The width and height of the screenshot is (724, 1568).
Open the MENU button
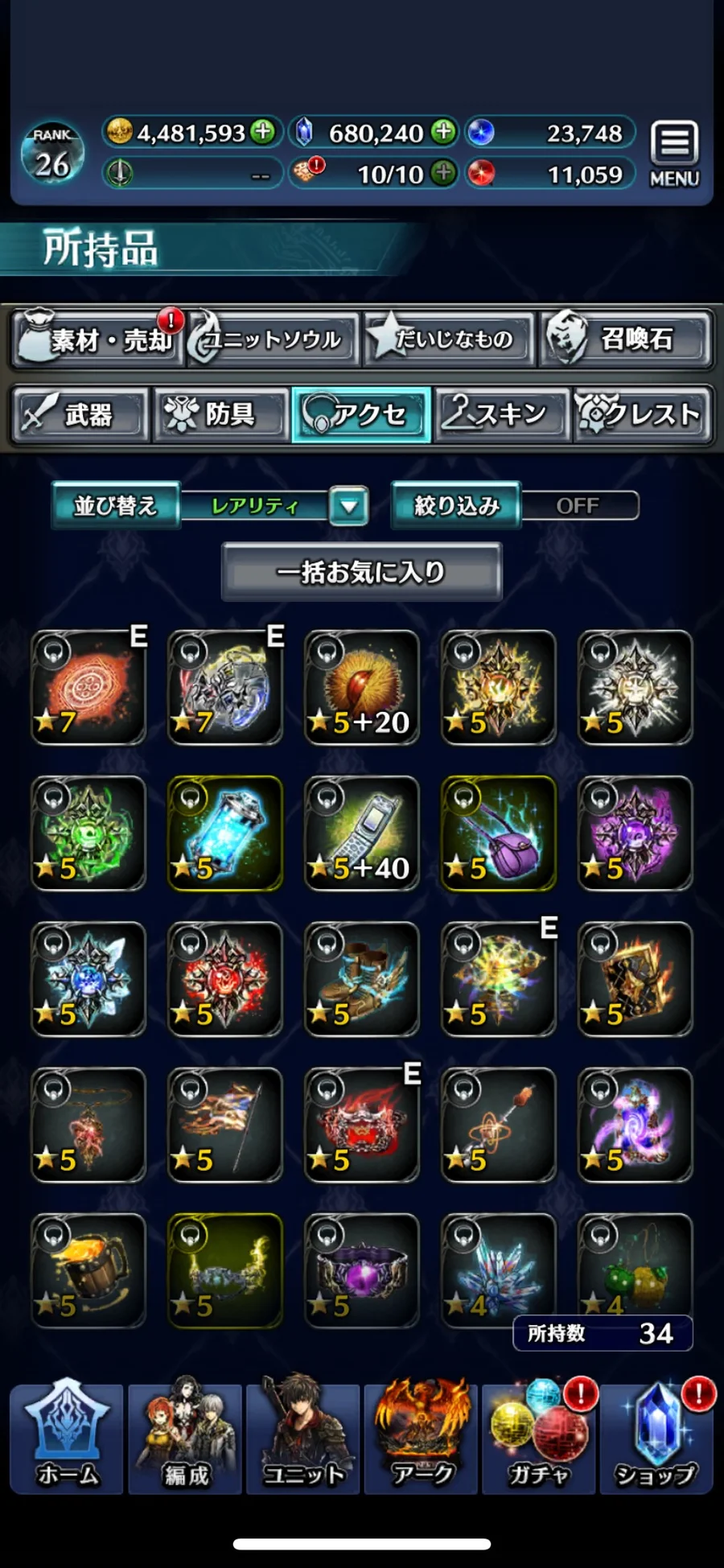click(x=674, y=154)
